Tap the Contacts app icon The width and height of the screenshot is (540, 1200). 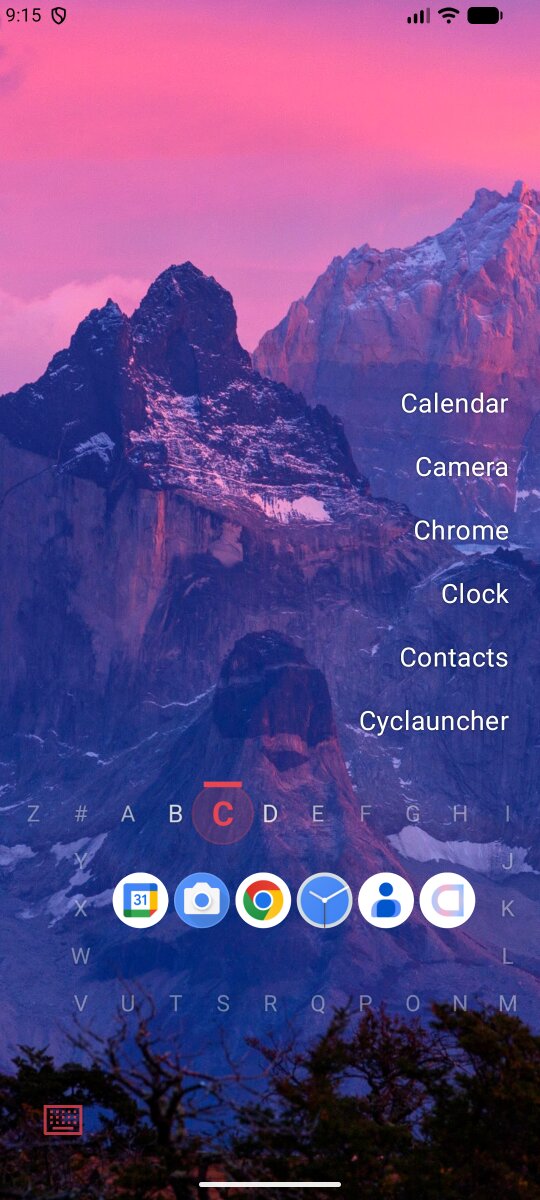tap(386, 900)
